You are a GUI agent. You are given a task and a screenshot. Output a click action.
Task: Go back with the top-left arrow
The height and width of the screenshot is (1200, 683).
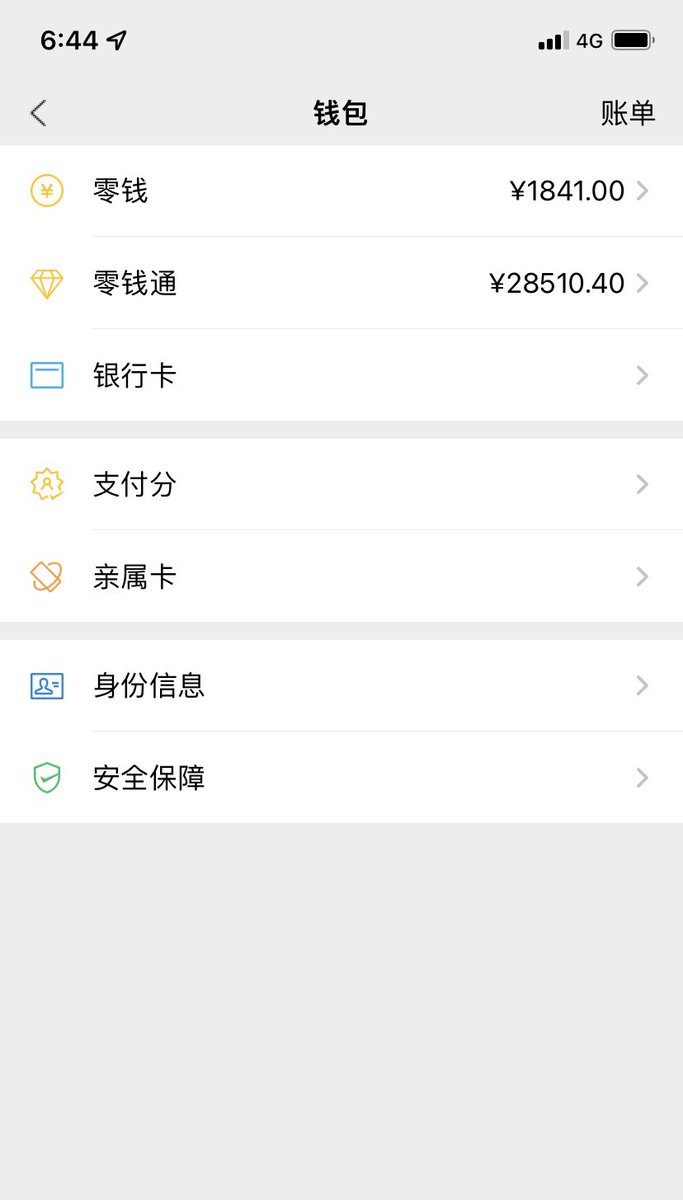(x=38, y=113)
